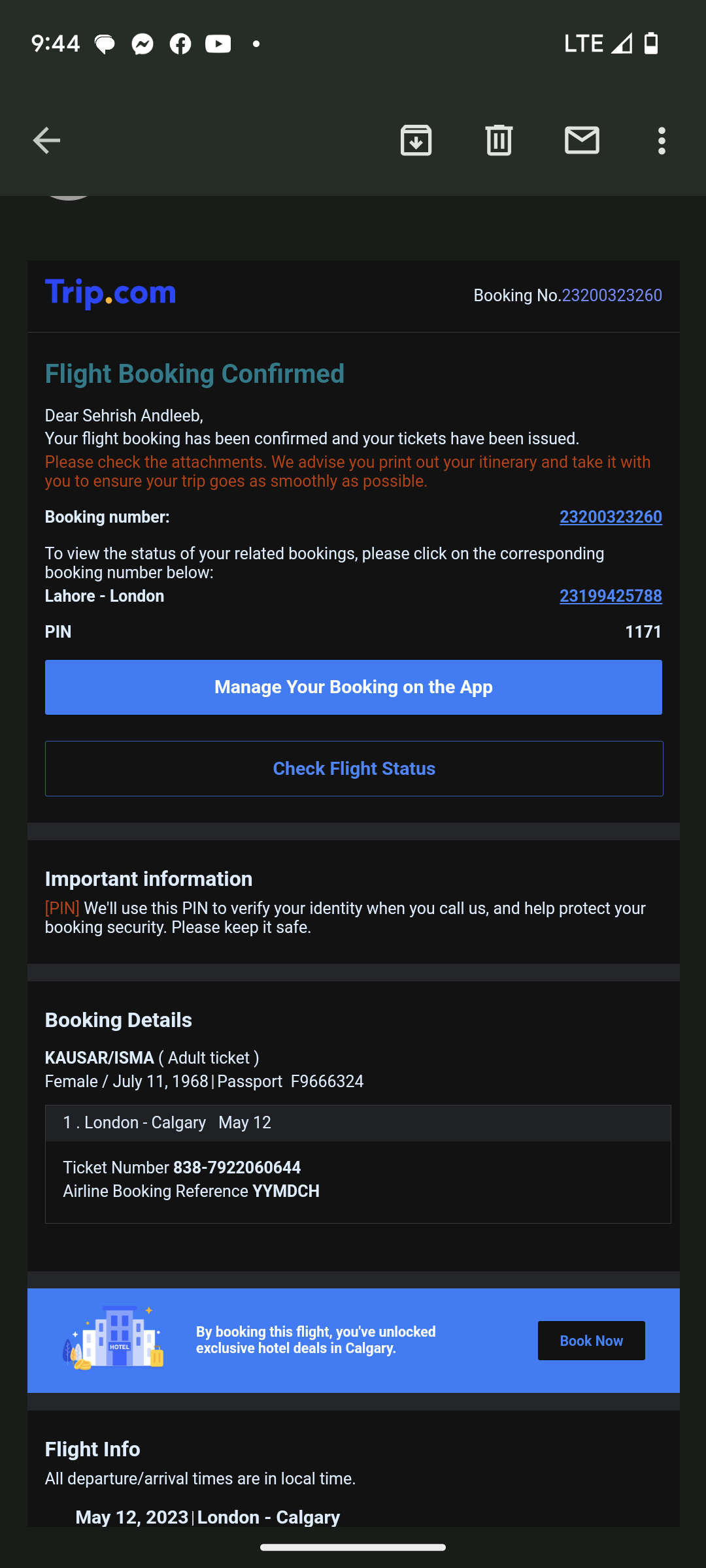Open underlined booking number 23200323260

click(611, 517)
